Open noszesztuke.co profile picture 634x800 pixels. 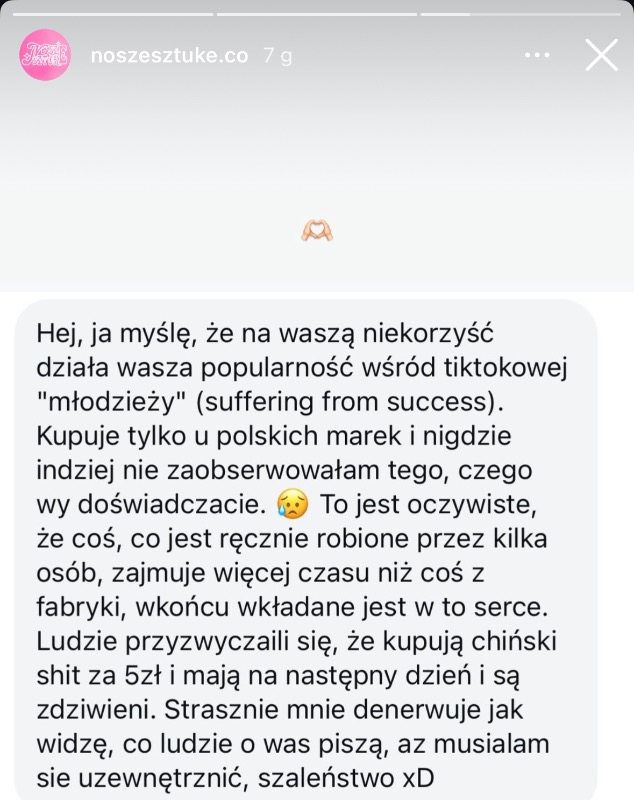[x=45, y=55]
